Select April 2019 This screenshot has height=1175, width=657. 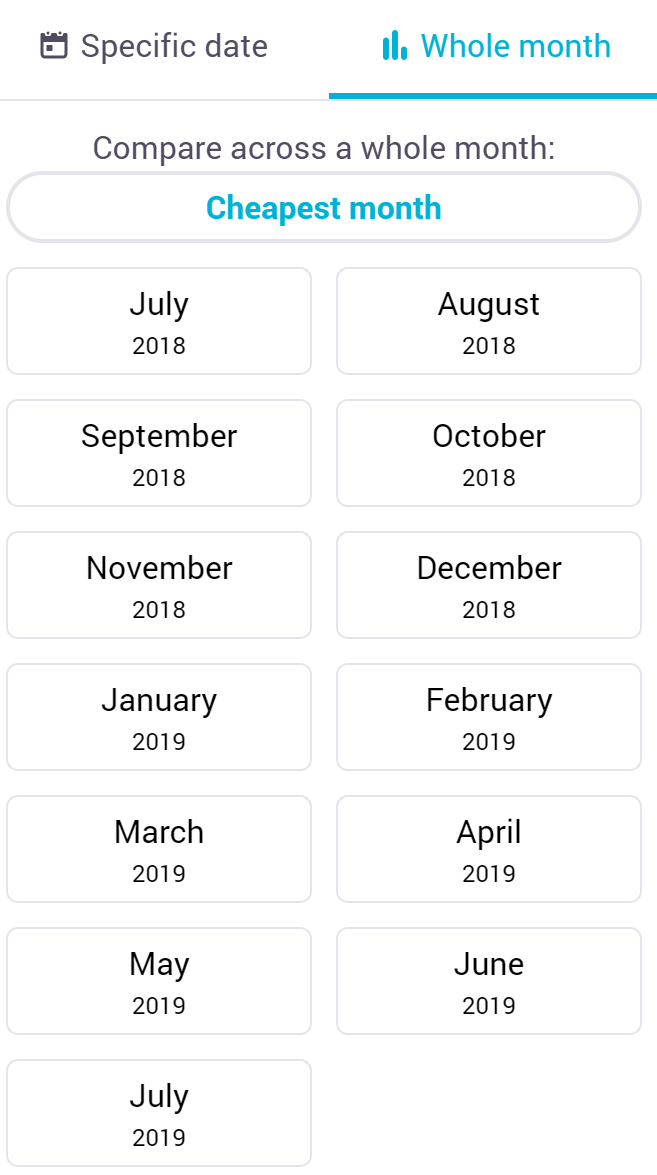pyautogui.click(x=489, y=848)
